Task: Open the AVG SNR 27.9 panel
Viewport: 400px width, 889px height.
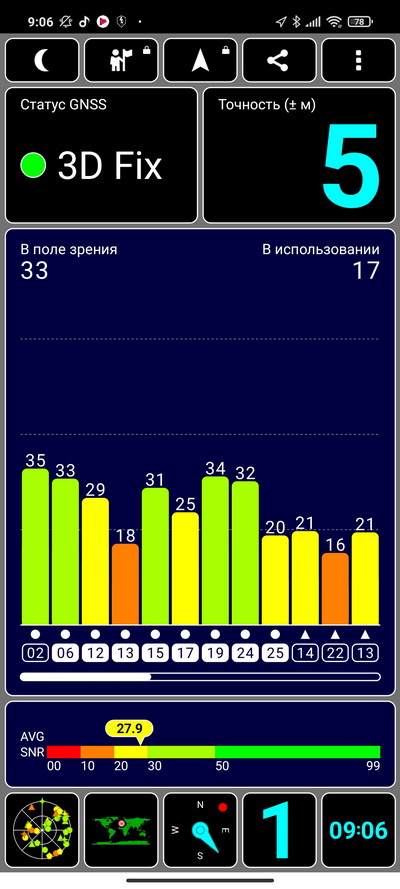Action: point(200,744)
